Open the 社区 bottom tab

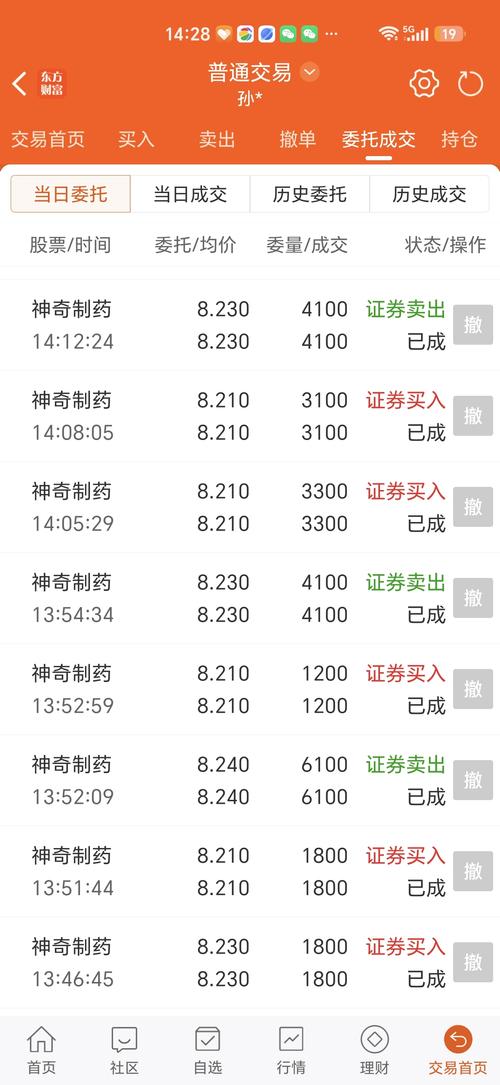pos(124,1050)
